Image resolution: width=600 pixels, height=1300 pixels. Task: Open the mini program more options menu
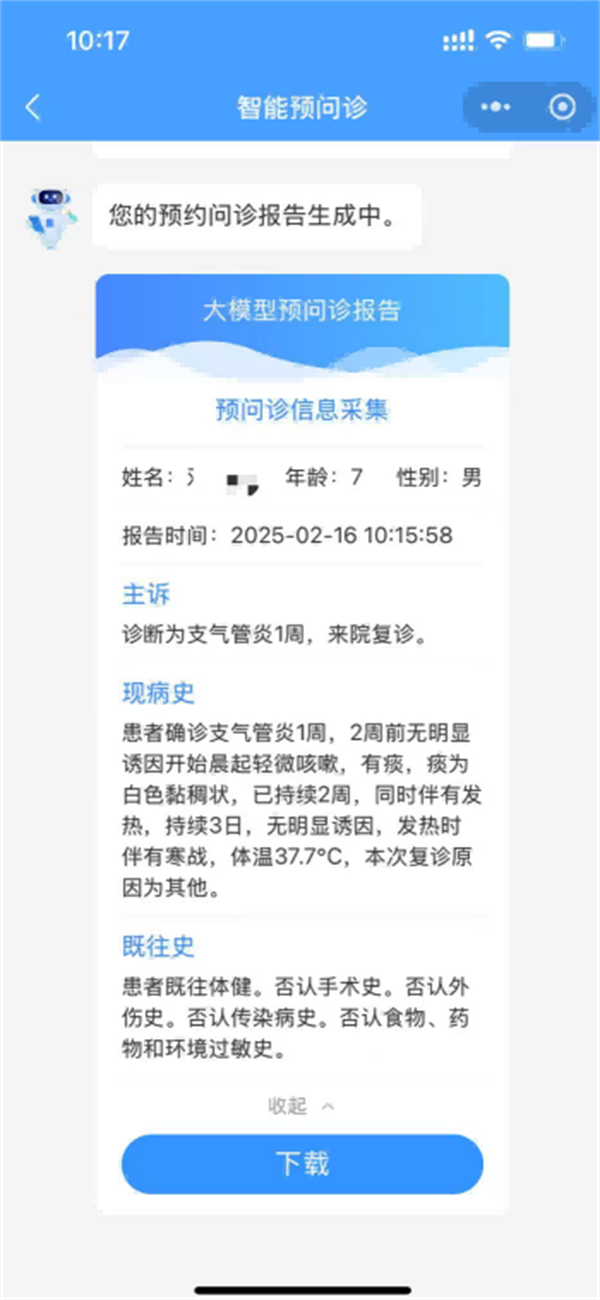(x=495, y=107)
